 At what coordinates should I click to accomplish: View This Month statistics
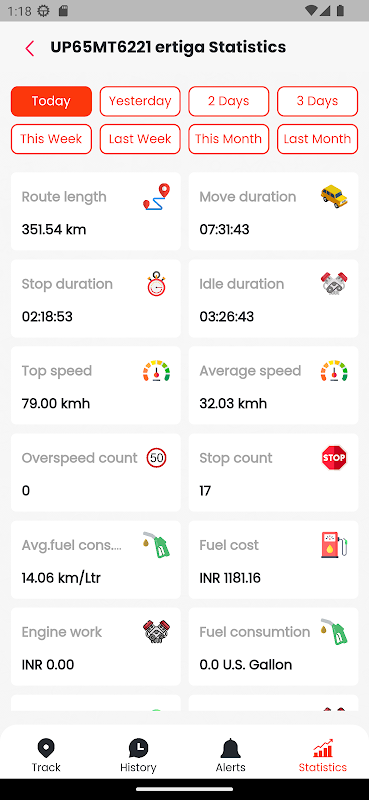(229, 139)
